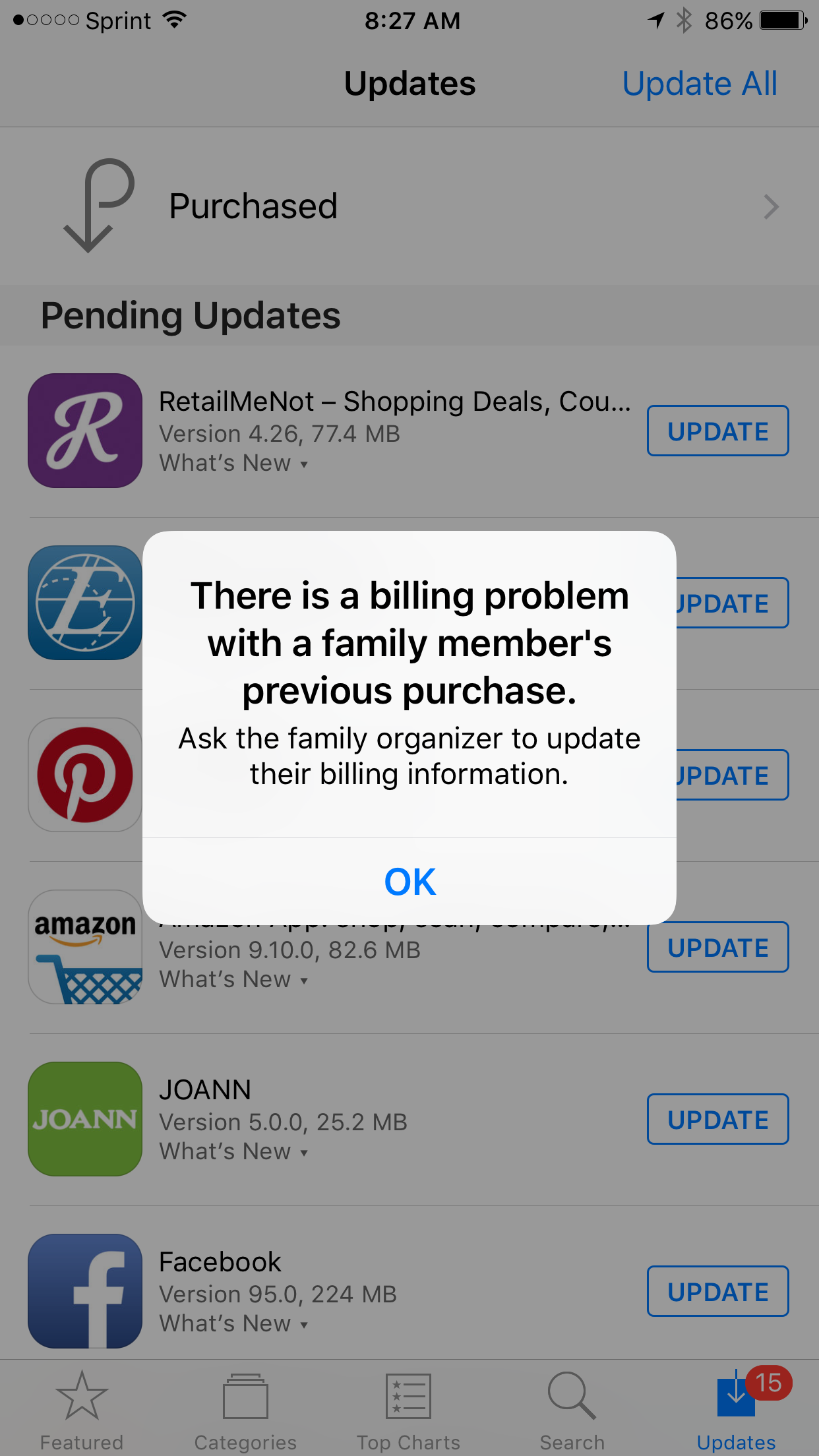Update the JOANN app
Viewport: 819px width, 1456px height.
click(x=717, y=1120)
